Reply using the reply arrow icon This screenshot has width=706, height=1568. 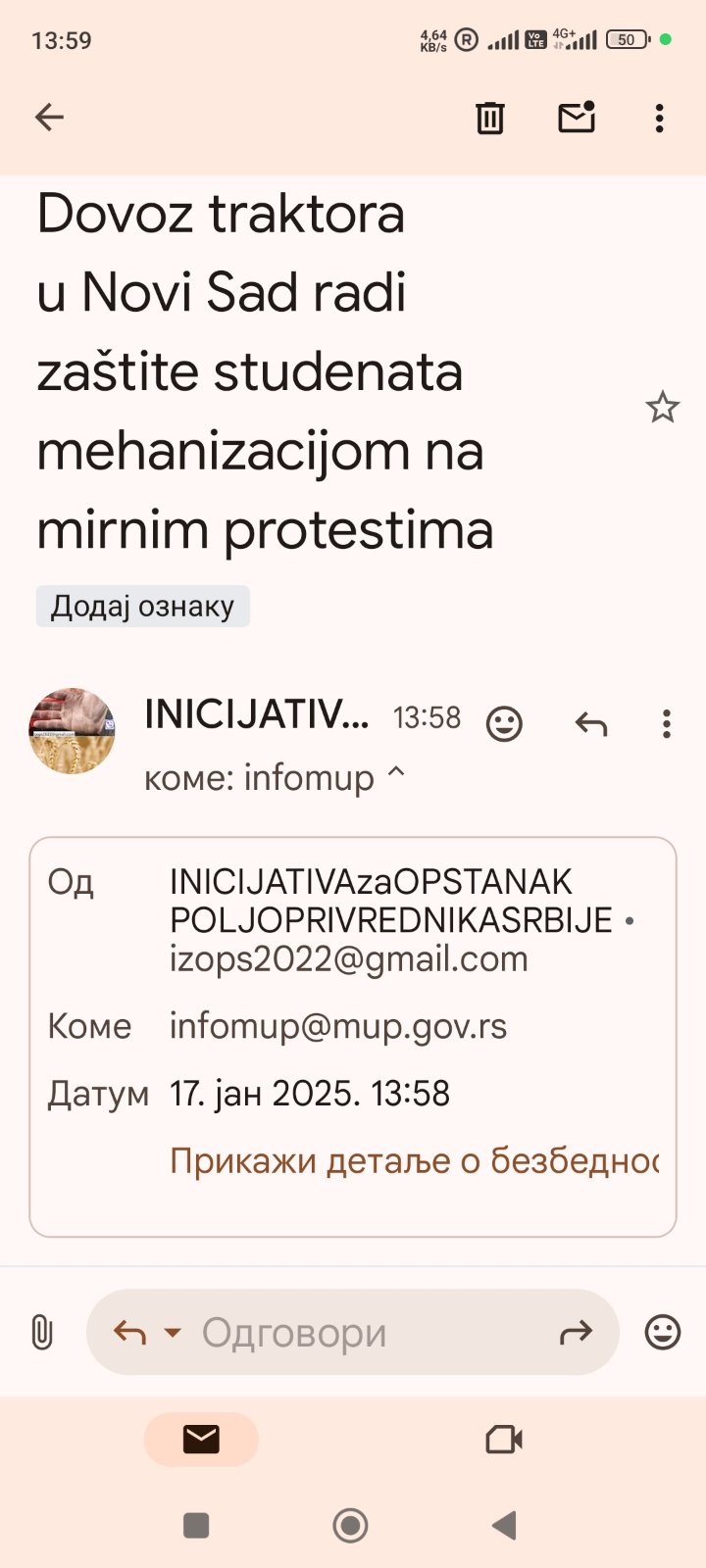pyautogui.click(x=591, y=723)
